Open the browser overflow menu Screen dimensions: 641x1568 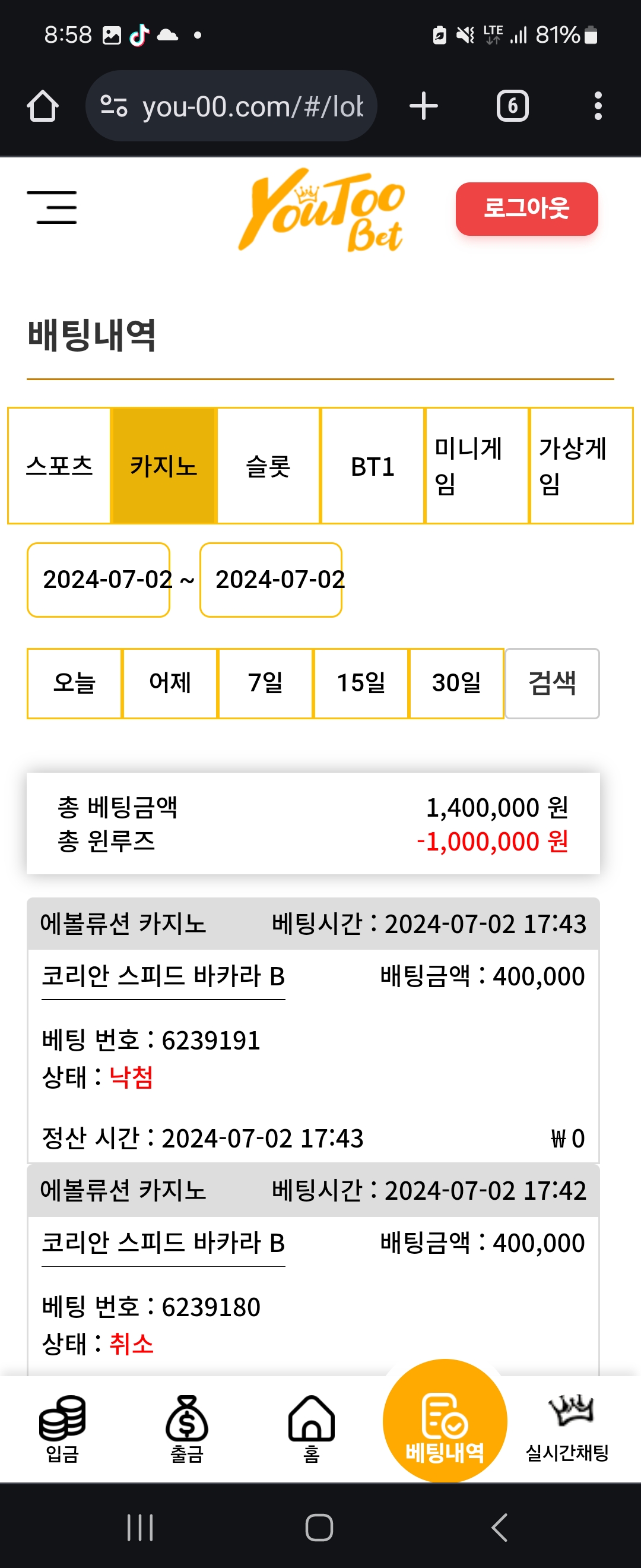pyautogui.click(x=598, y=106)
